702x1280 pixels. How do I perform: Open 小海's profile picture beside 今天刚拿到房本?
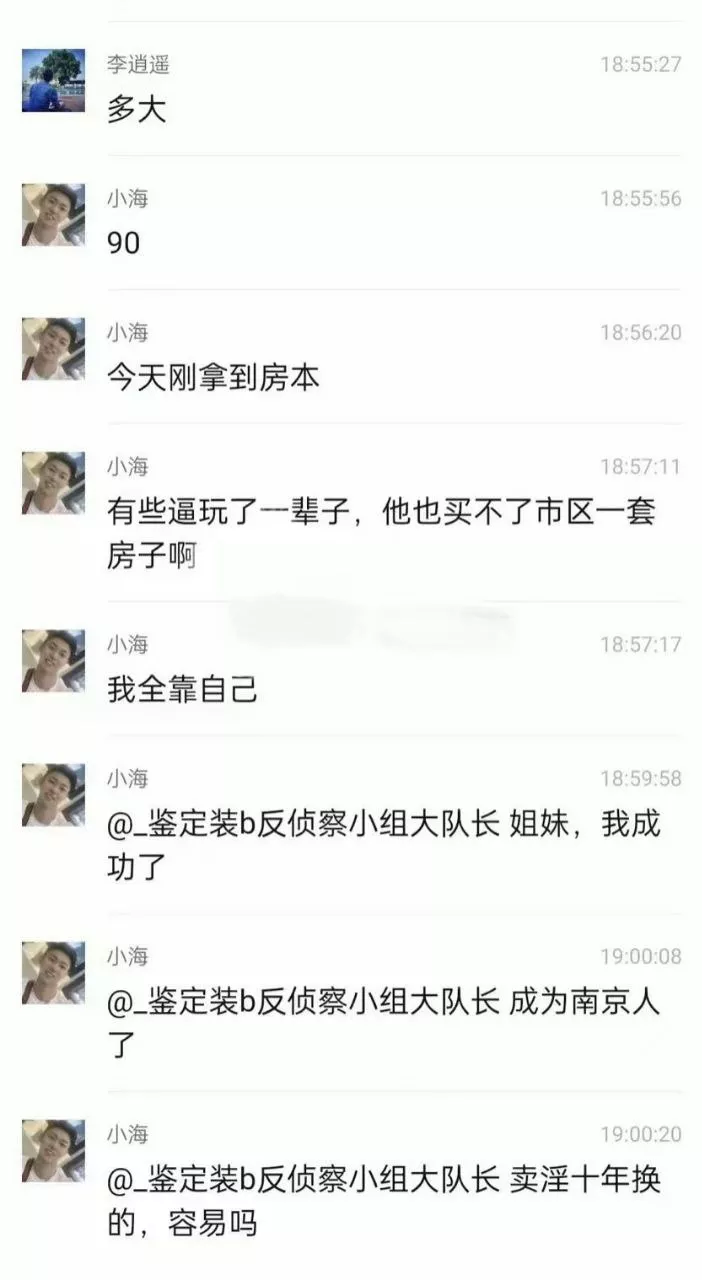[54, 349]
